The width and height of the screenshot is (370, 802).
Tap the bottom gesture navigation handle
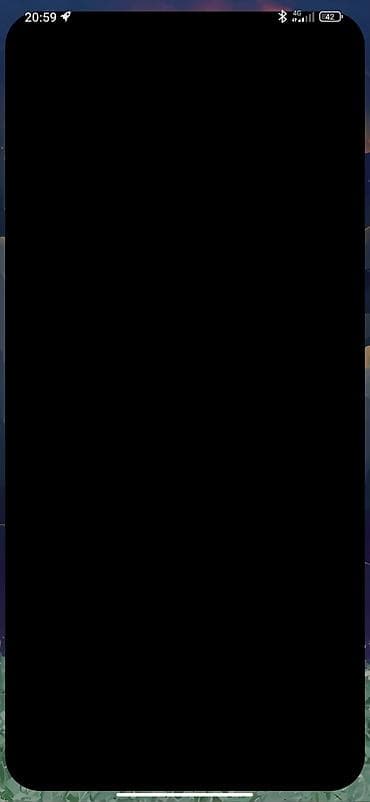point(185,794)
